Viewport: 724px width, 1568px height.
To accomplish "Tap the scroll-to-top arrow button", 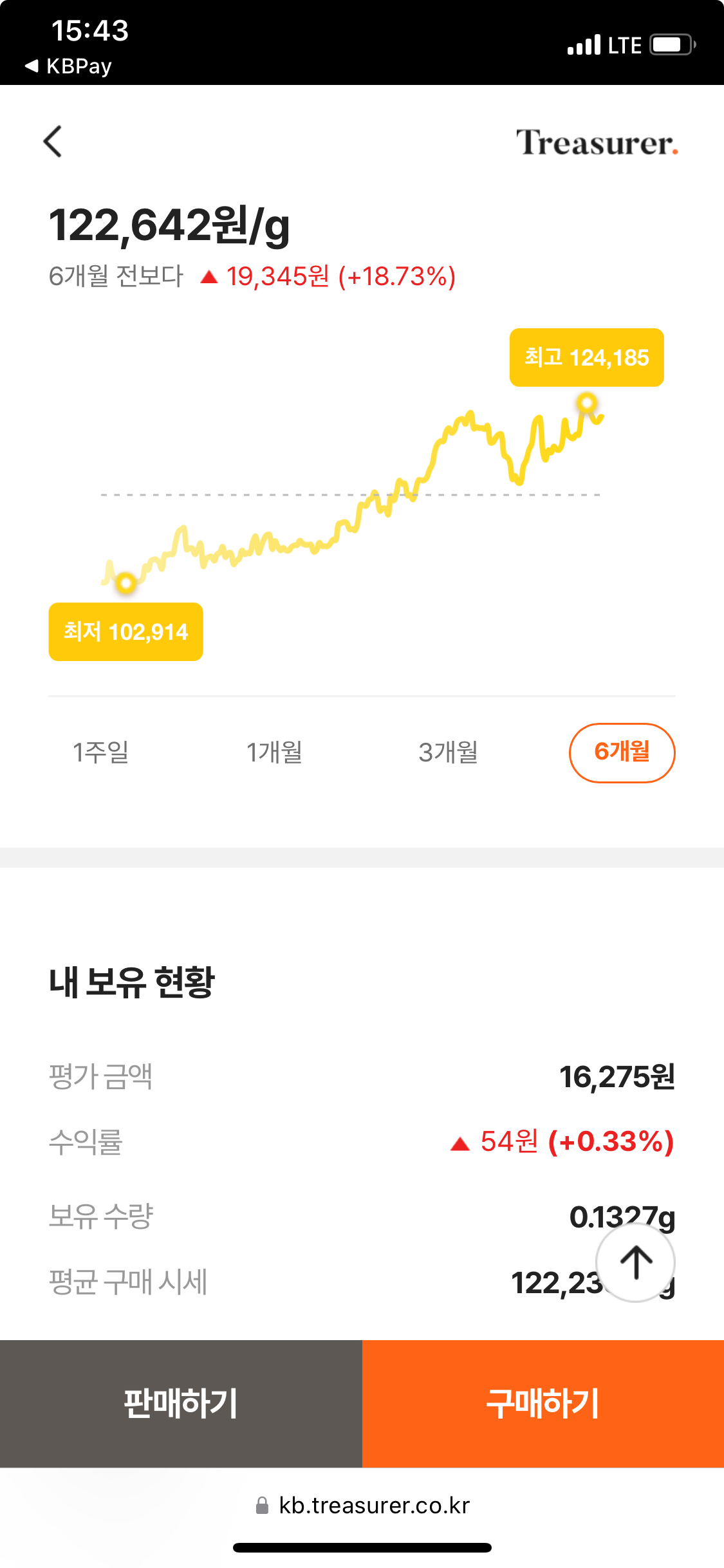I will [635, 1262].
